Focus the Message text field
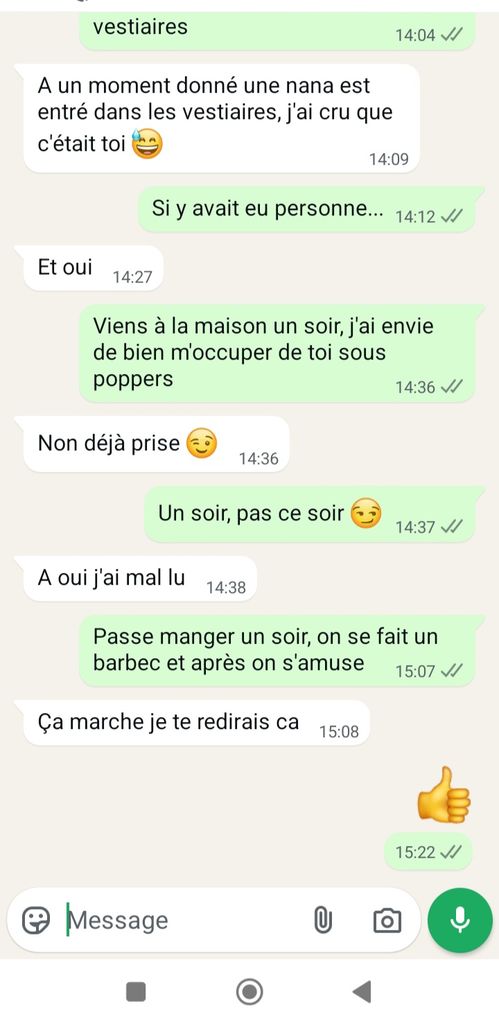This screenshot has width=499, height=1024. click(x=183, y=921)
